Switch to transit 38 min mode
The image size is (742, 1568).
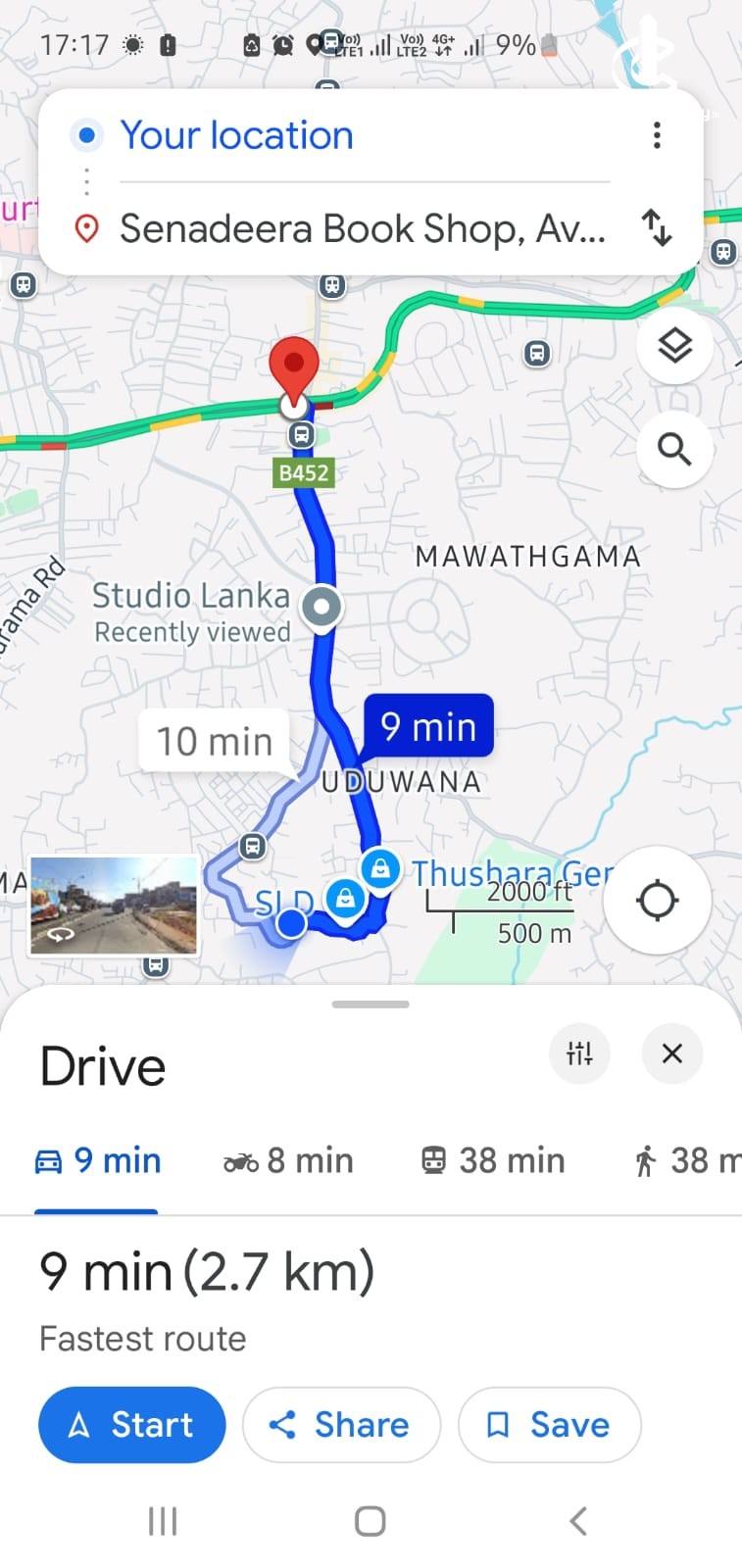[493, 1161]
